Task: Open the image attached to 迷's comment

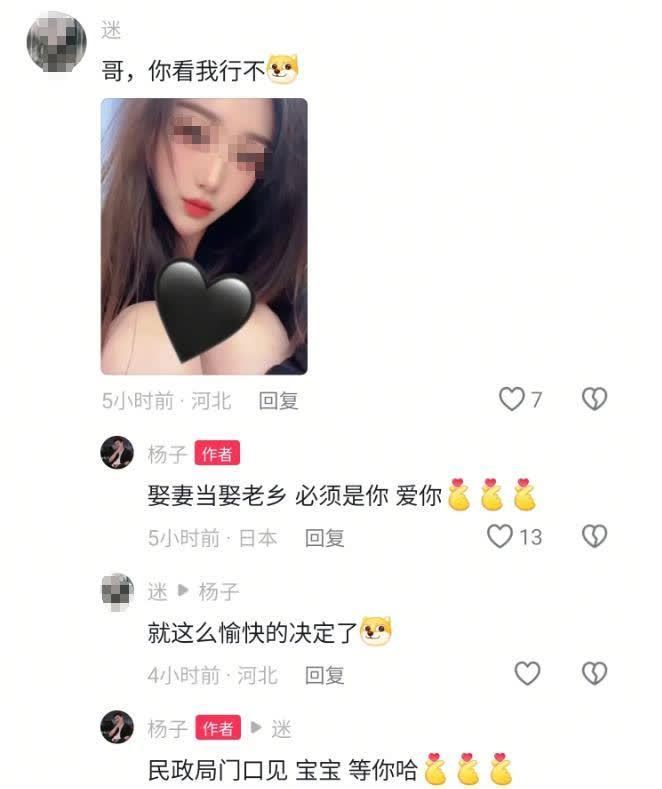Action: tap(204, 236)
